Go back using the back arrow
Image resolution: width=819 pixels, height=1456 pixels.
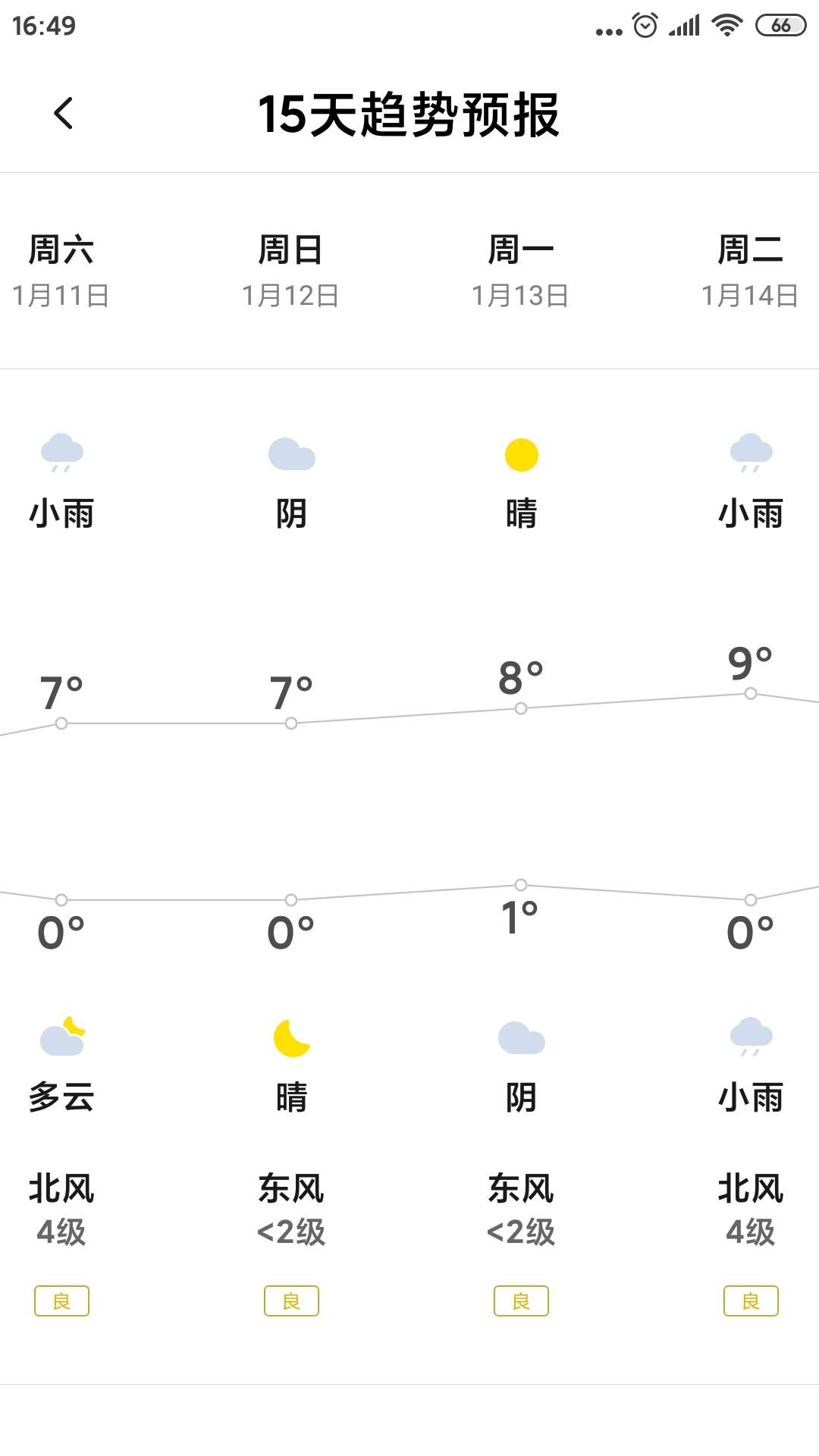click(63, 114)
